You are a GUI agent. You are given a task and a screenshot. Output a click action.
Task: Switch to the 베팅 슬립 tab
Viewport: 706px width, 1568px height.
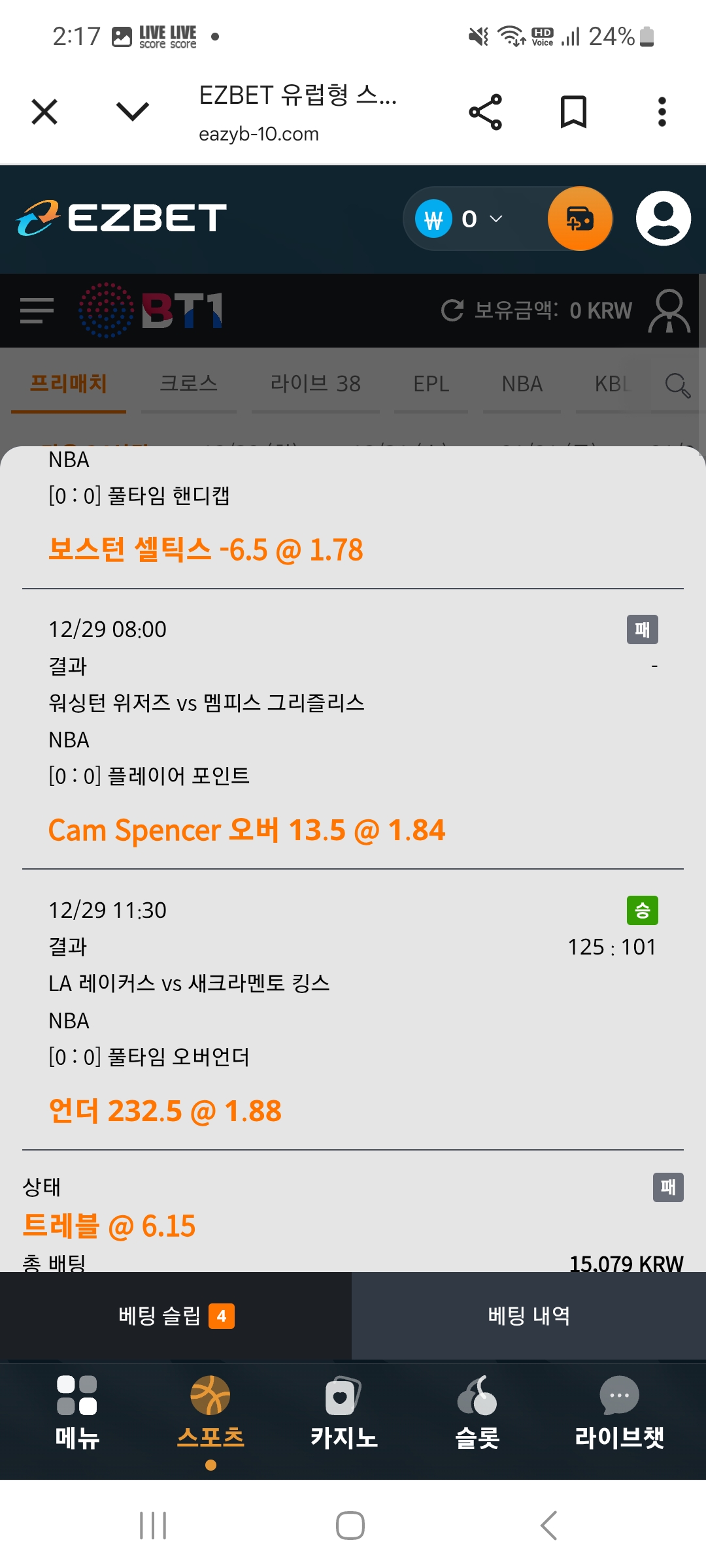[175, 1315]
